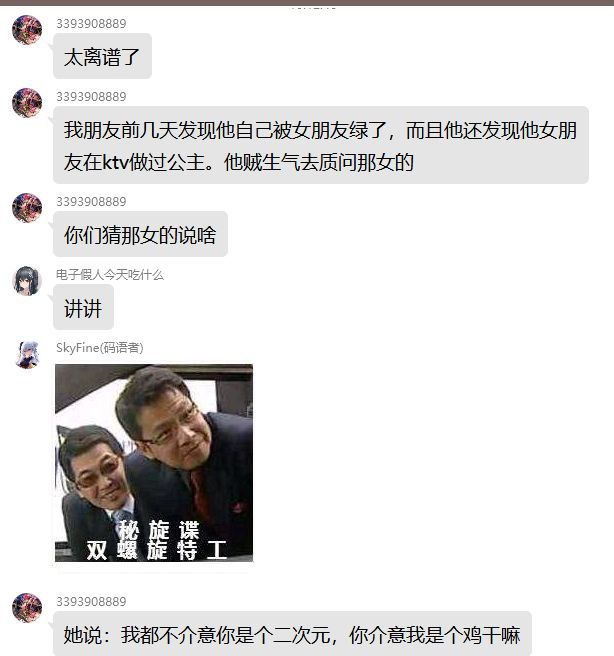Image resolution: width=614 pixels, height=656 pixels.
Task: Open SkyFine's profile avatar
Action: [x=27, y=354]
